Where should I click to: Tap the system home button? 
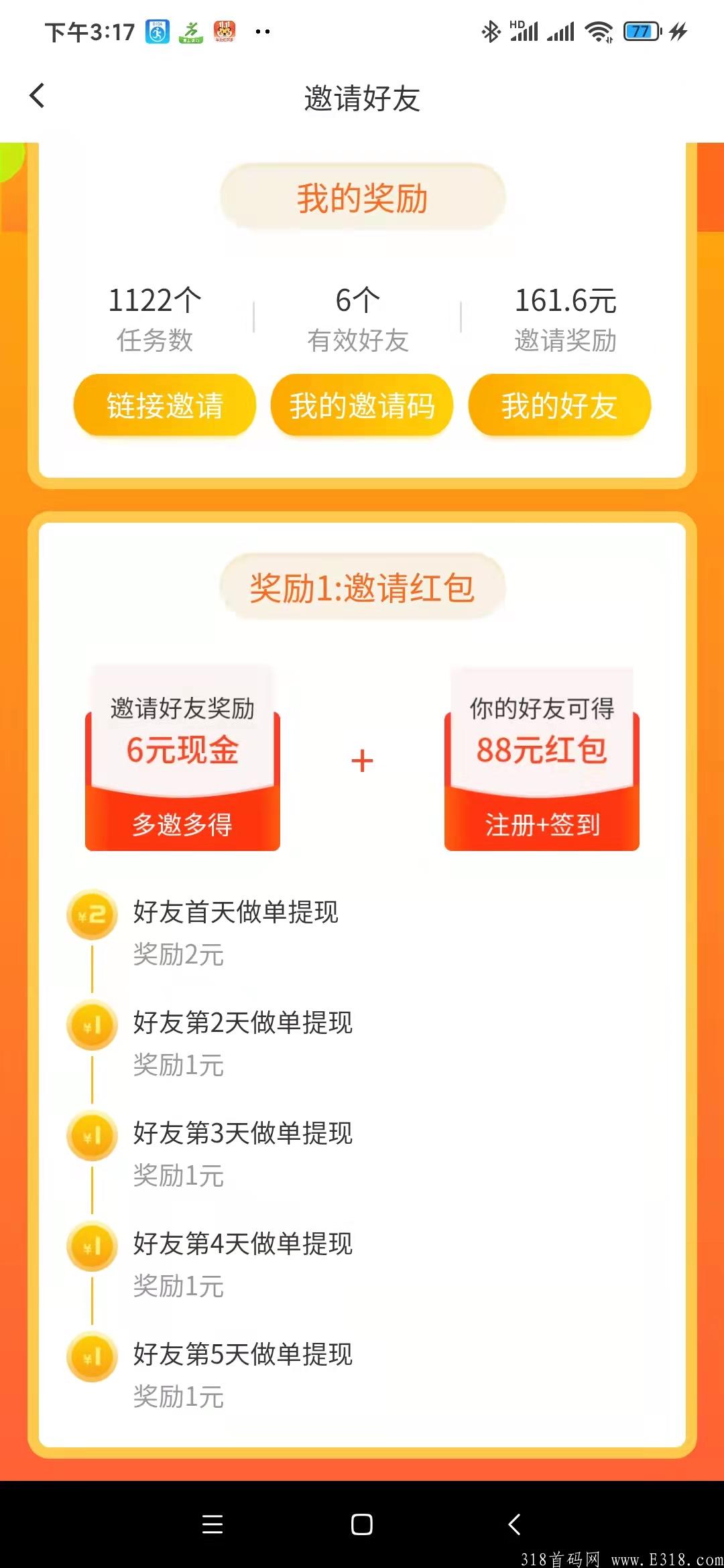[362, 1524]
